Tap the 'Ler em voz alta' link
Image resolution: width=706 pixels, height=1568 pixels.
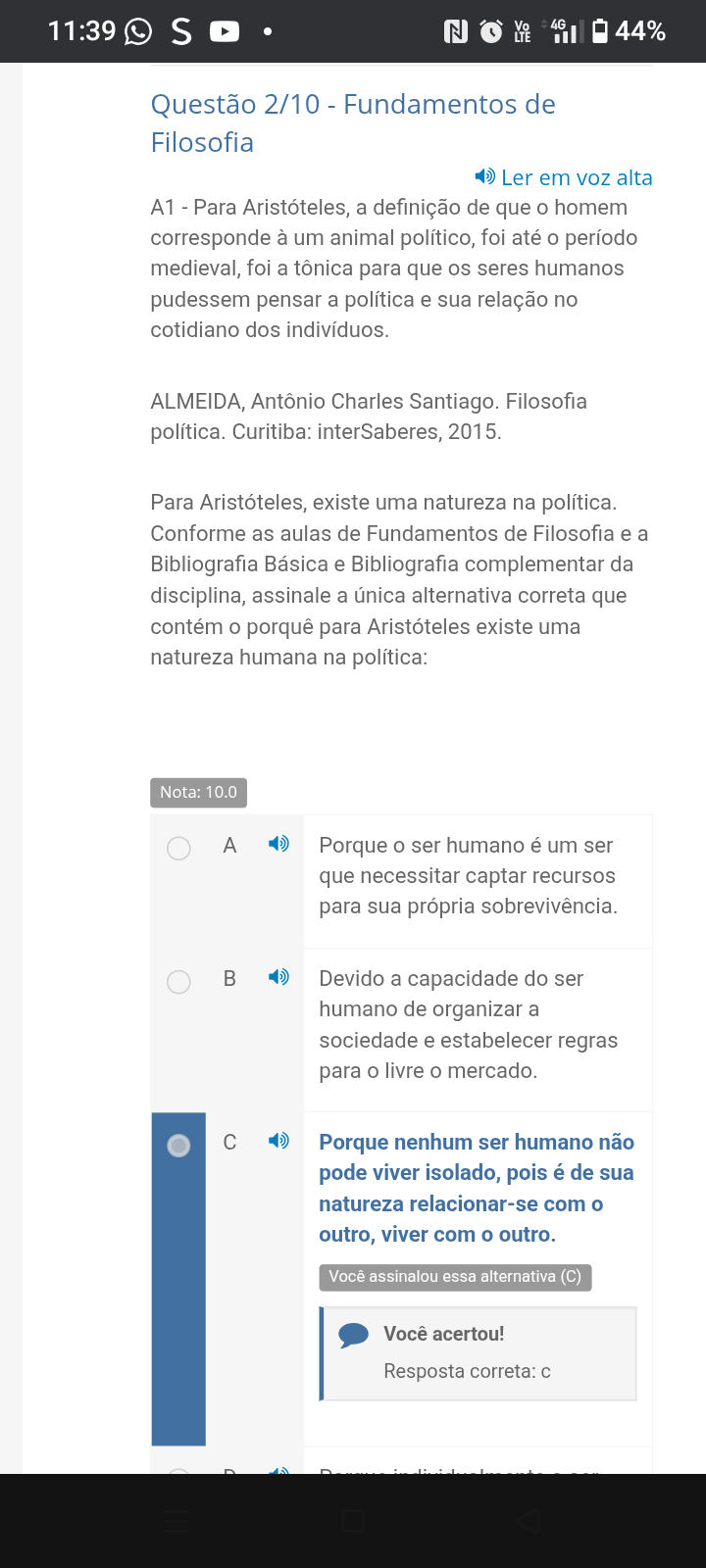pyautogui.click(x=564, y=177)
